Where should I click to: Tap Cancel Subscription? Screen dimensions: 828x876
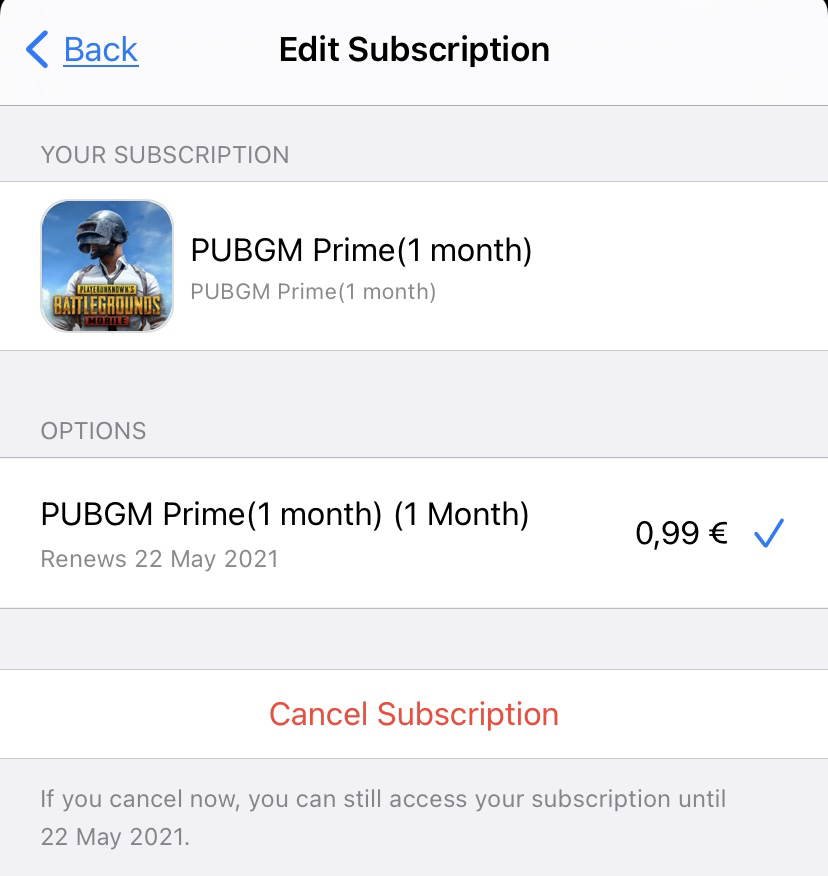click(x=413, y=714)
